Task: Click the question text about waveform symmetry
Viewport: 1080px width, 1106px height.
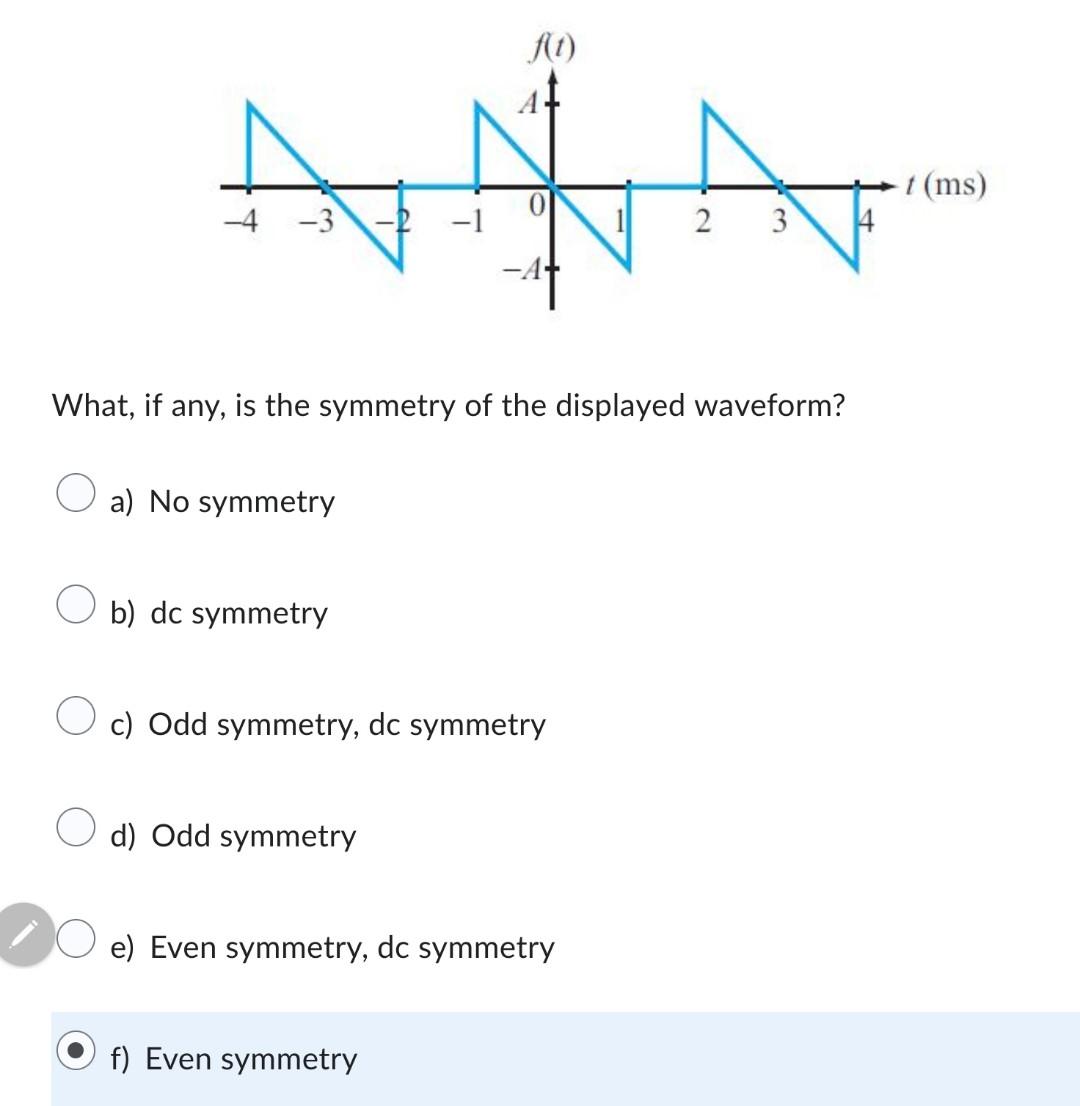Action: tap(448, 404)
